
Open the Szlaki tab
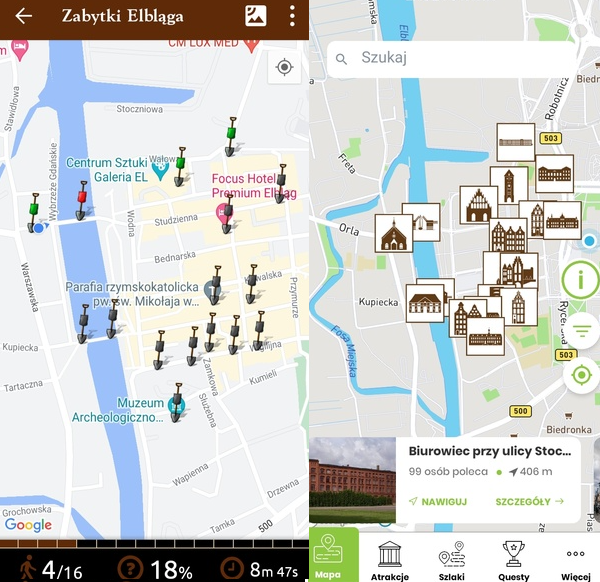(x=451, y=557)
